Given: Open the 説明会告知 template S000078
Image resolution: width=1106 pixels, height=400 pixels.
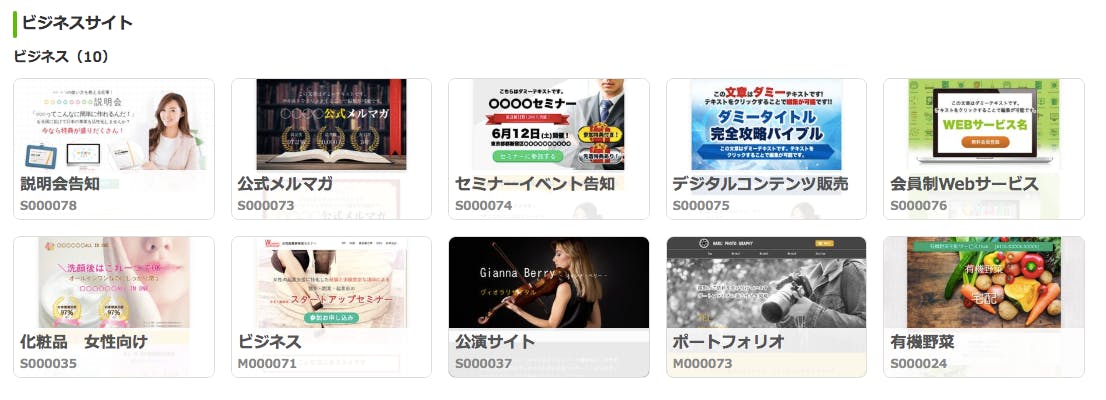Looking at the screenshot, I should click(x=114, y=148).
